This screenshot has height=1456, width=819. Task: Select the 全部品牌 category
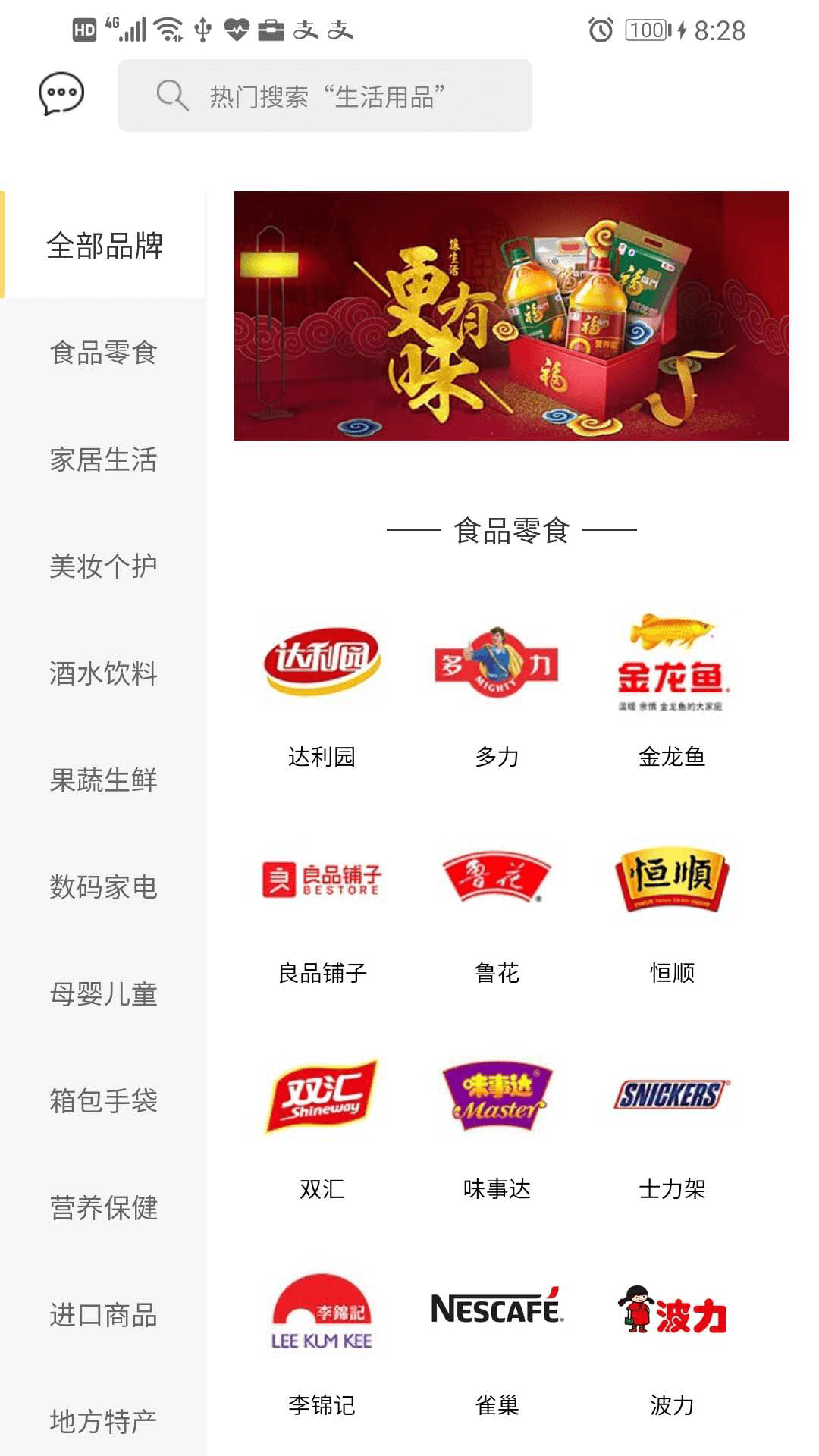(x=104, y=246)
